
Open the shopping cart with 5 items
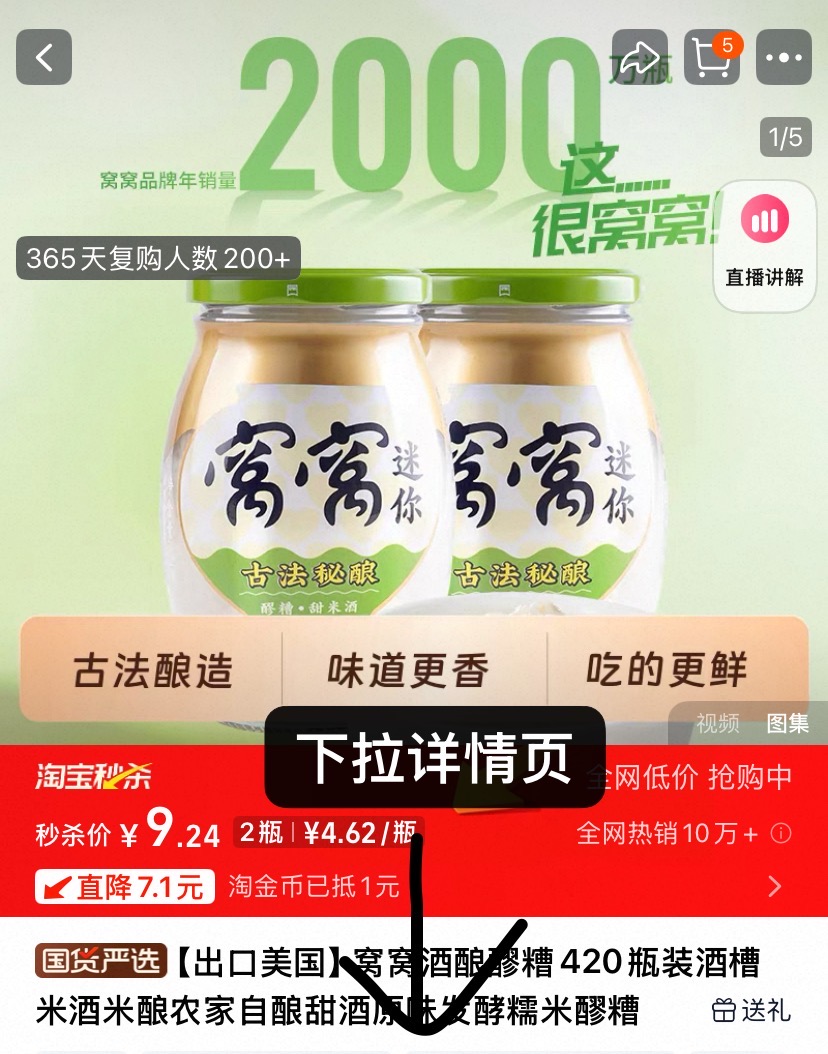click(x=710, y=58)
